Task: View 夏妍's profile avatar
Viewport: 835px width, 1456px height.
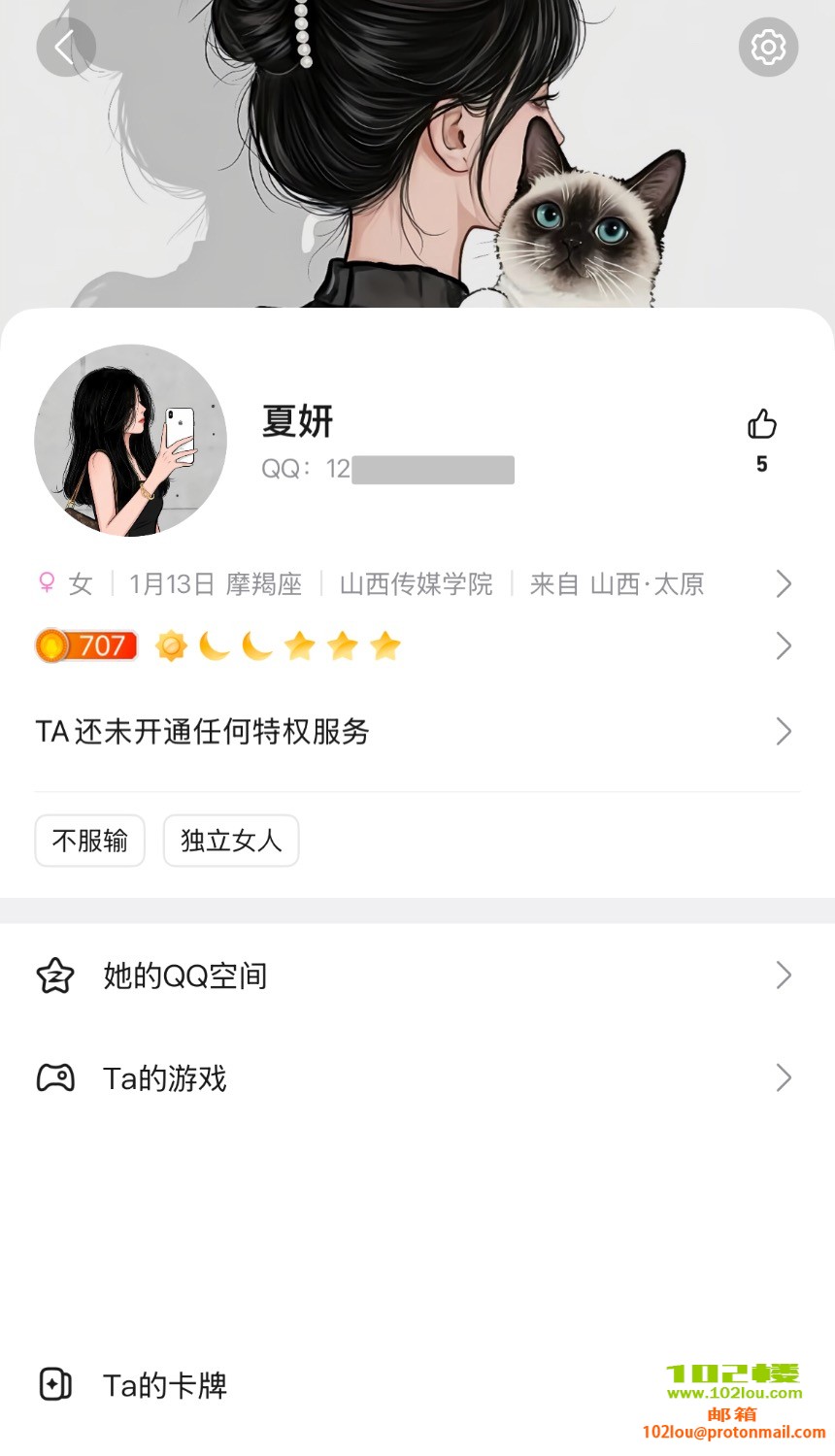Action: [130, 441]
